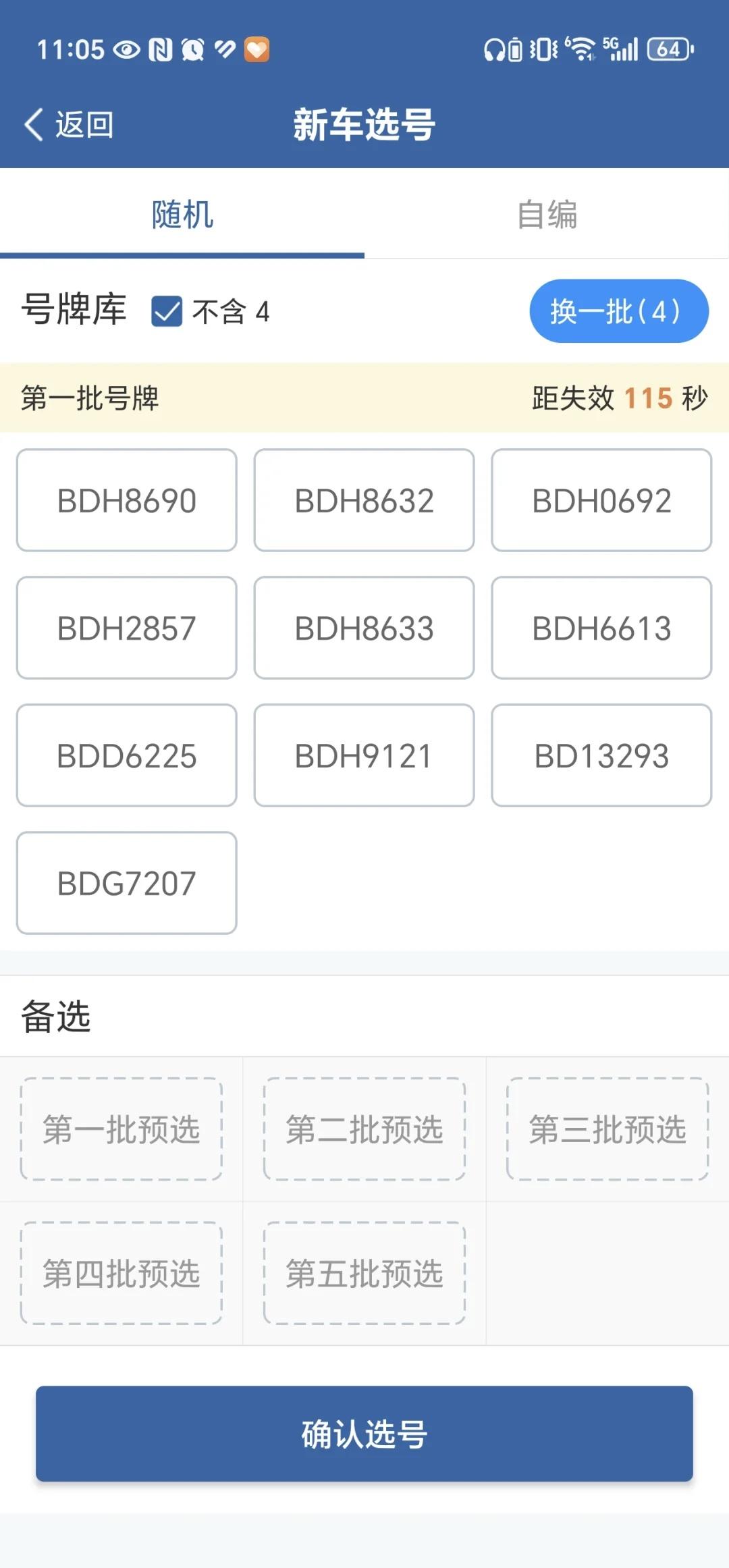
Task: Uncheck the 不含 4 checkbox
Action: 167,312
